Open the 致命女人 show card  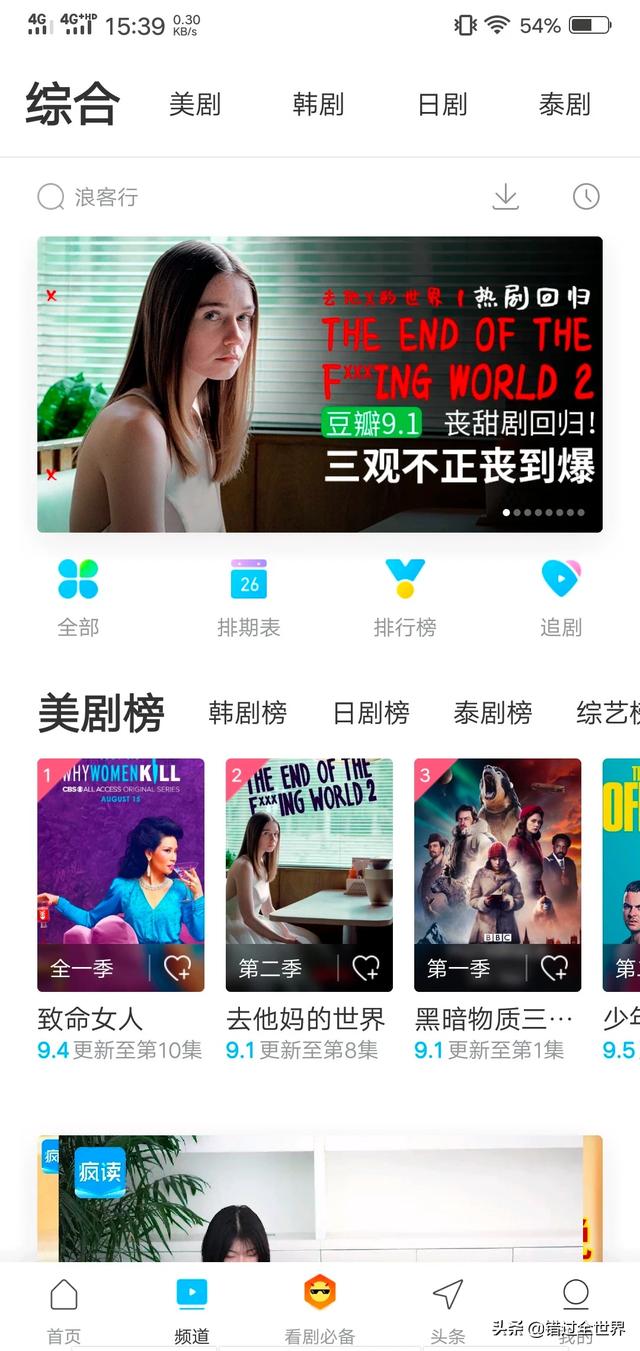[121, 860]
